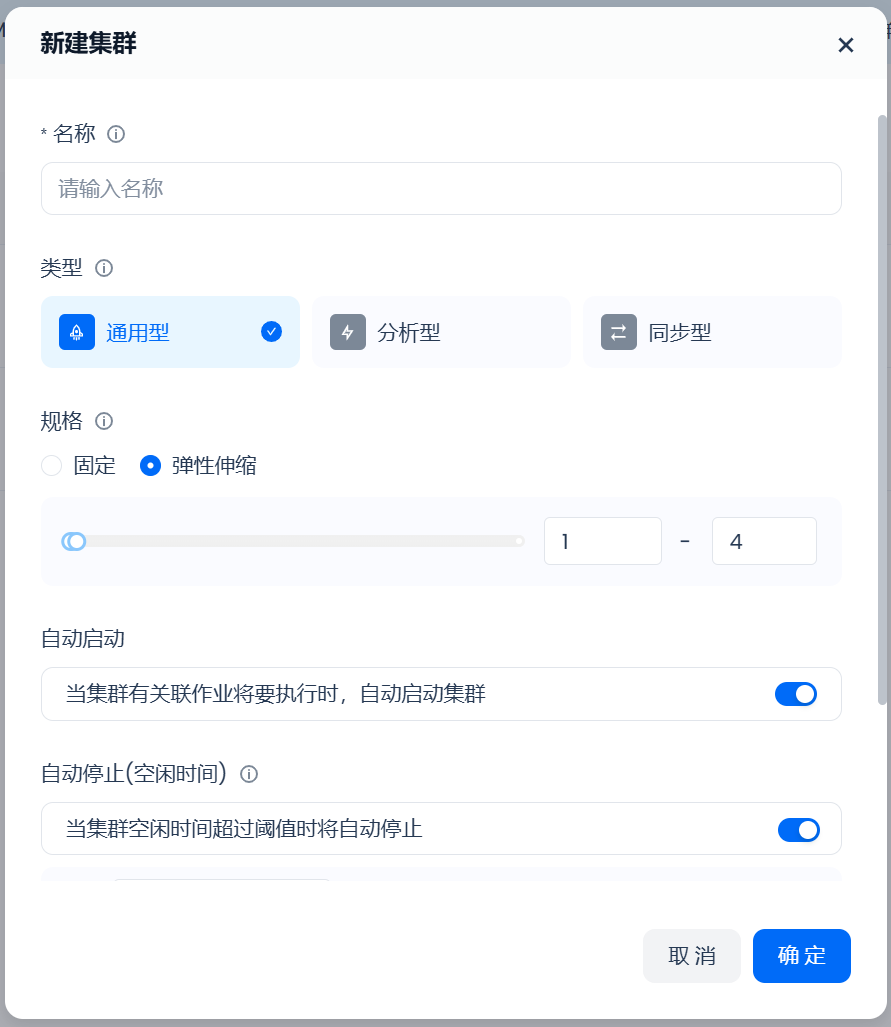Open the info icon next to 自动停止(空闲时间)
This screenshot has height=1027, width=891.
[250, 774]
